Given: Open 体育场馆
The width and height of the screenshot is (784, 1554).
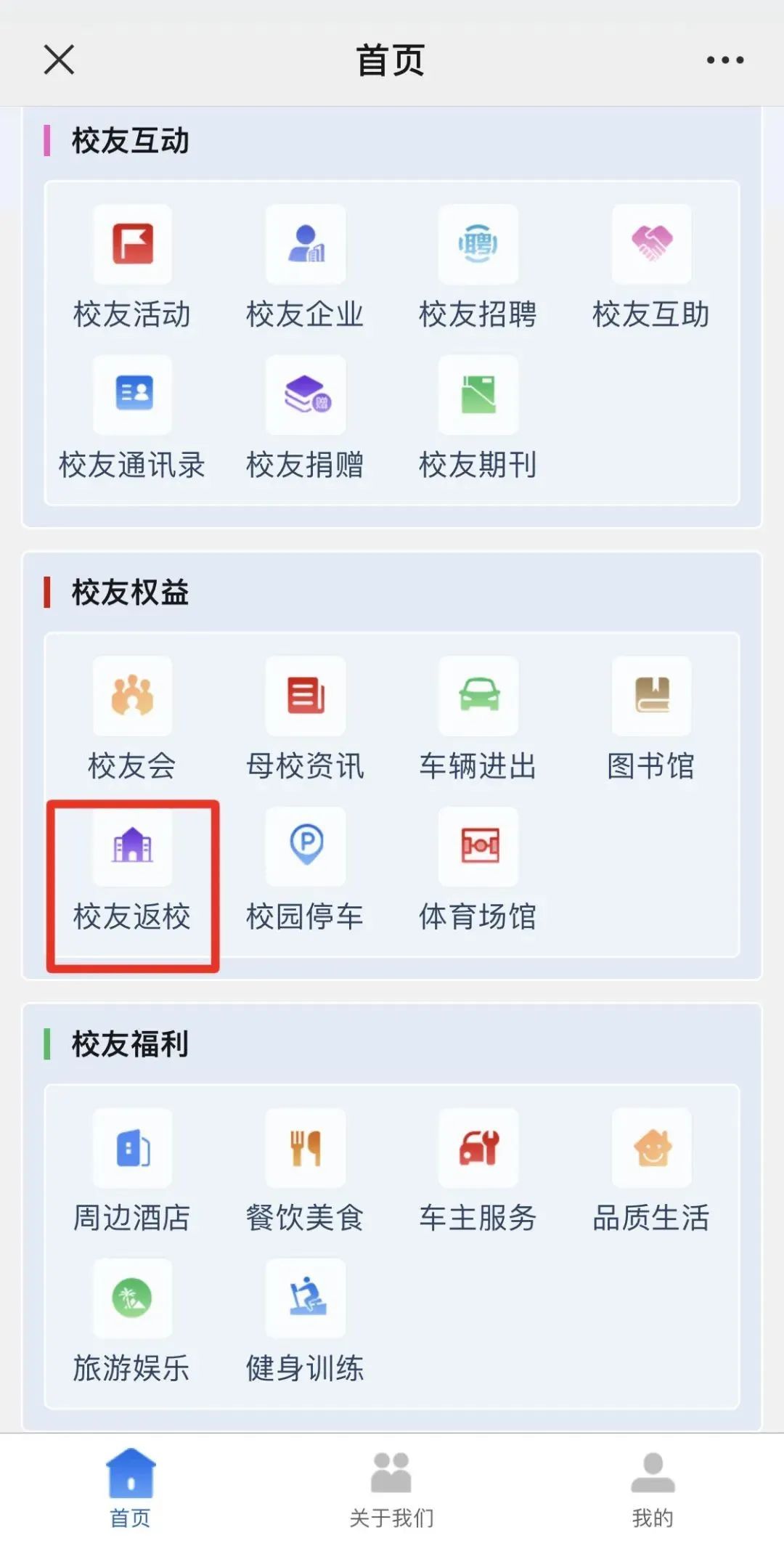Looking at the screenshot, I should 478,871.
